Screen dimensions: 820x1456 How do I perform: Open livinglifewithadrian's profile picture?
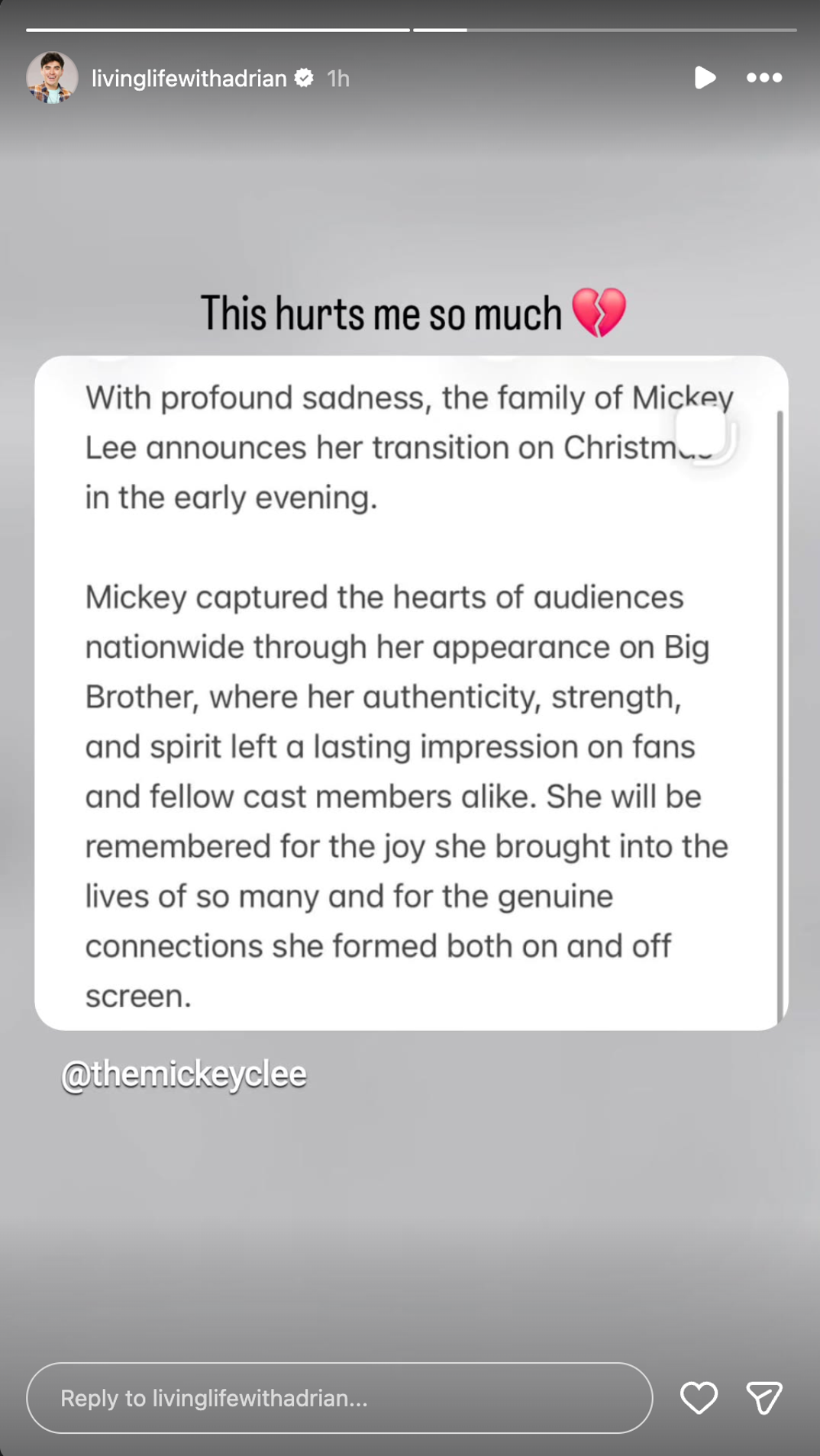[52, 78]
